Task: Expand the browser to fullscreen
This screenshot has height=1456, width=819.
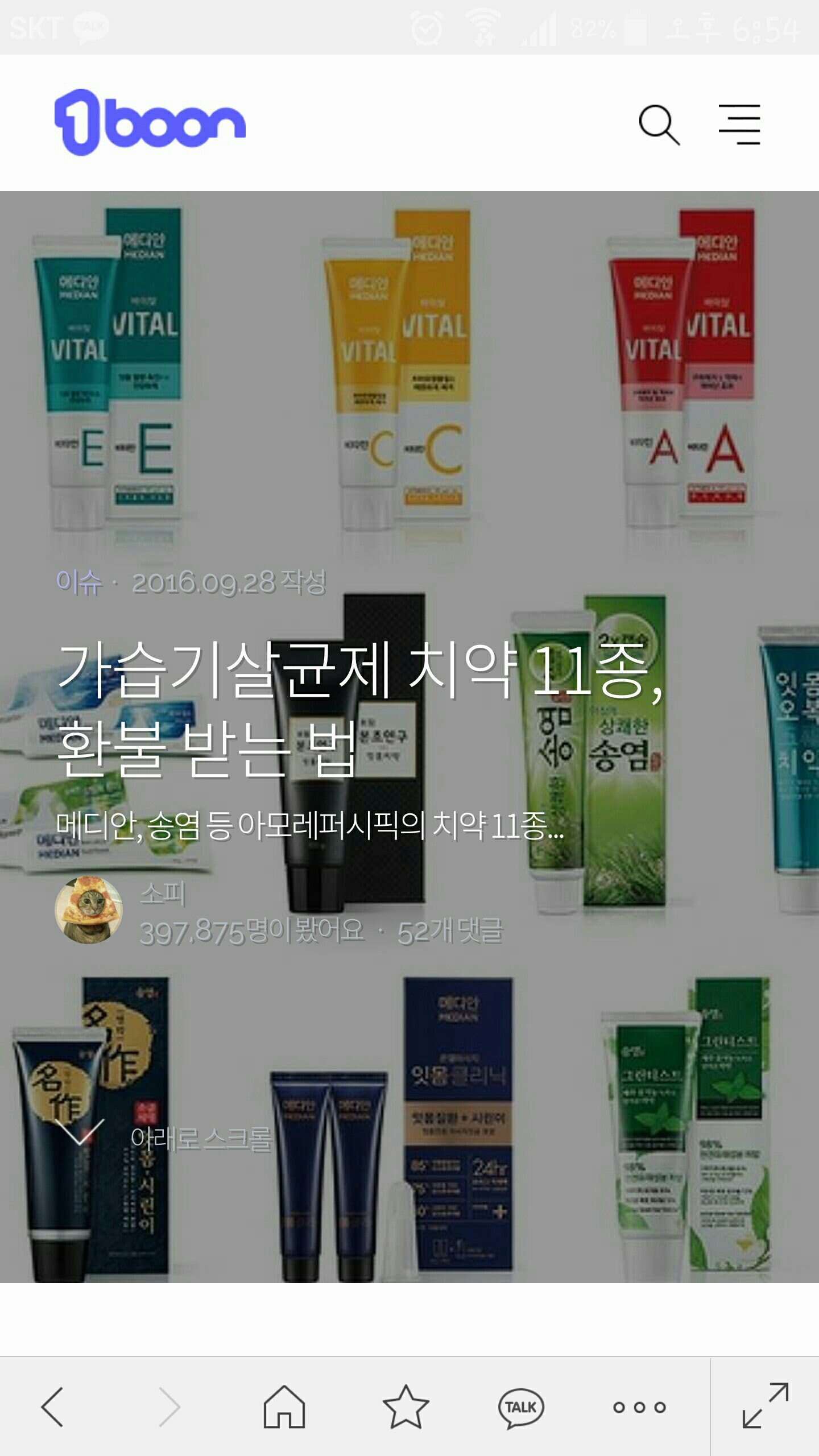Action: click(765, 1407)
